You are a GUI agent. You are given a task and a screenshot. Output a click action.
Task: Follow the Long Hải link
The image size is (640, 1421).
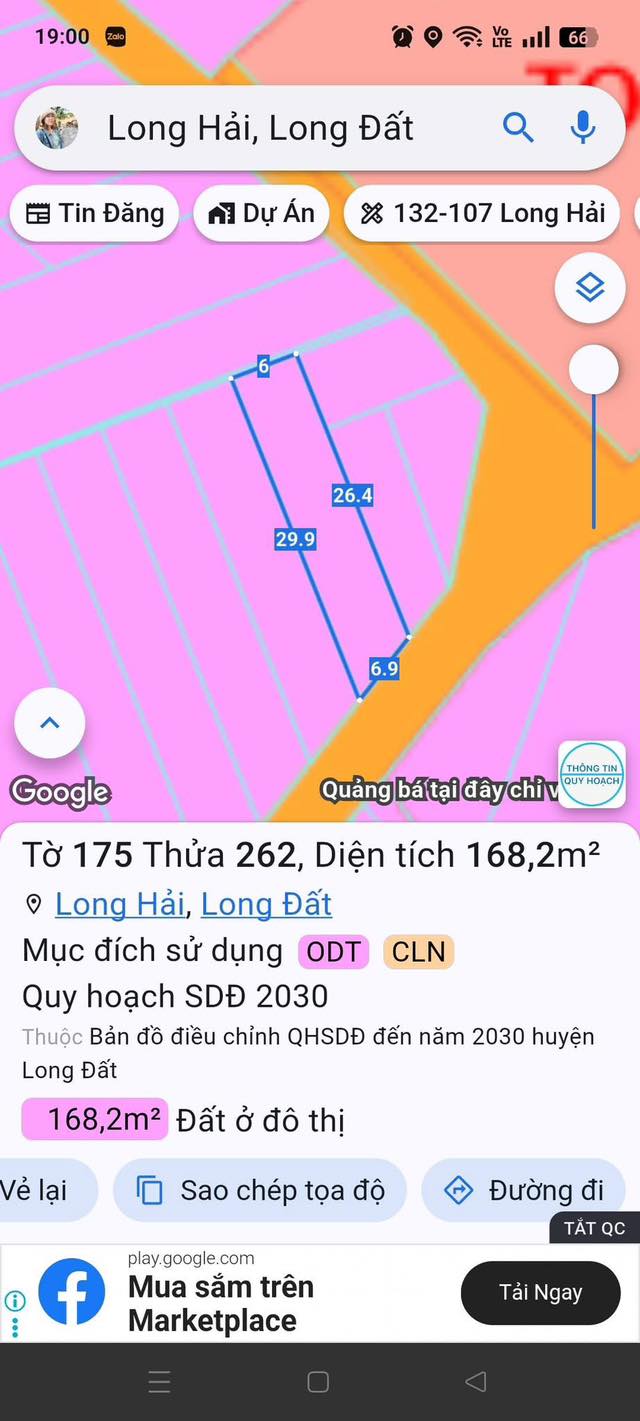[120, 904]
